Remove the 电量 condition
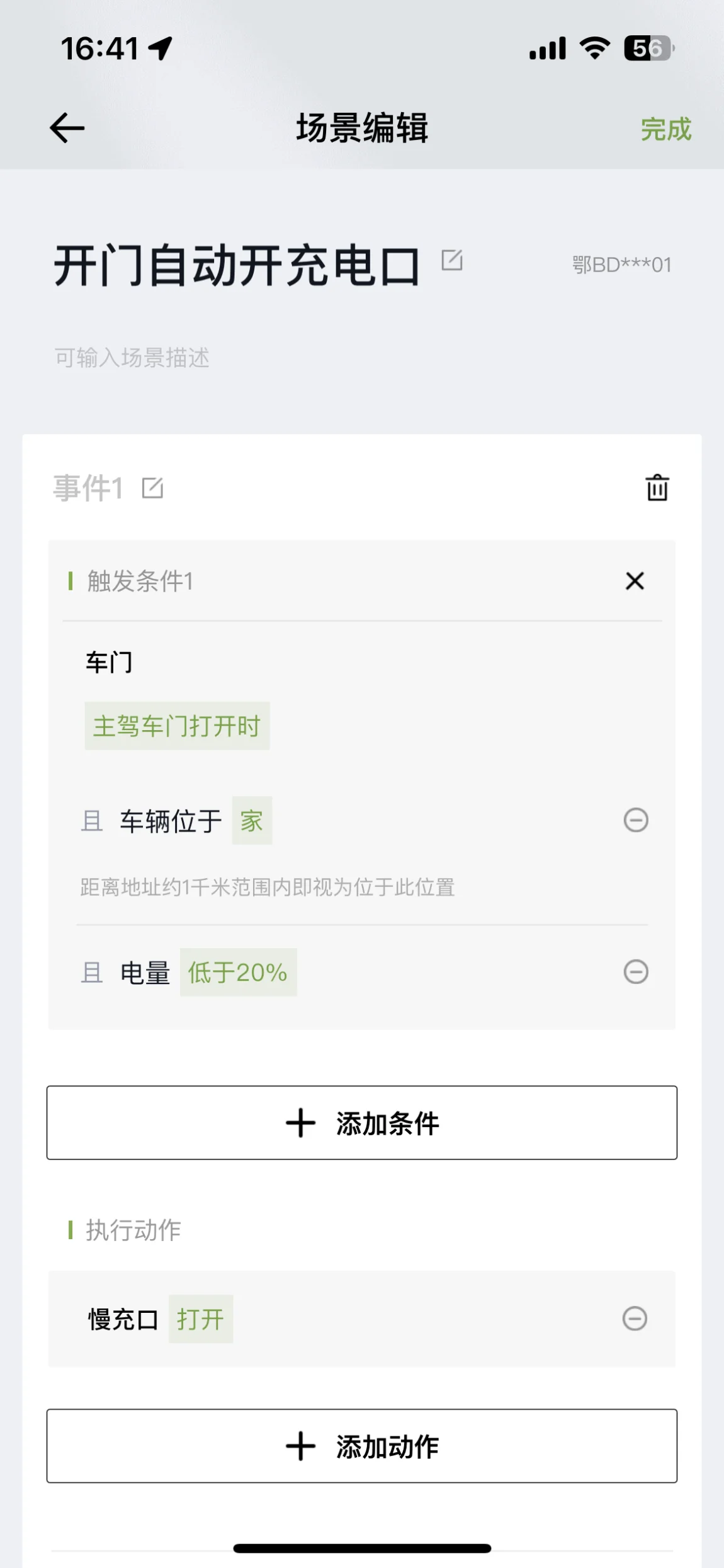Viewport: 724px width, 1568px height. [x=636, y=971]
